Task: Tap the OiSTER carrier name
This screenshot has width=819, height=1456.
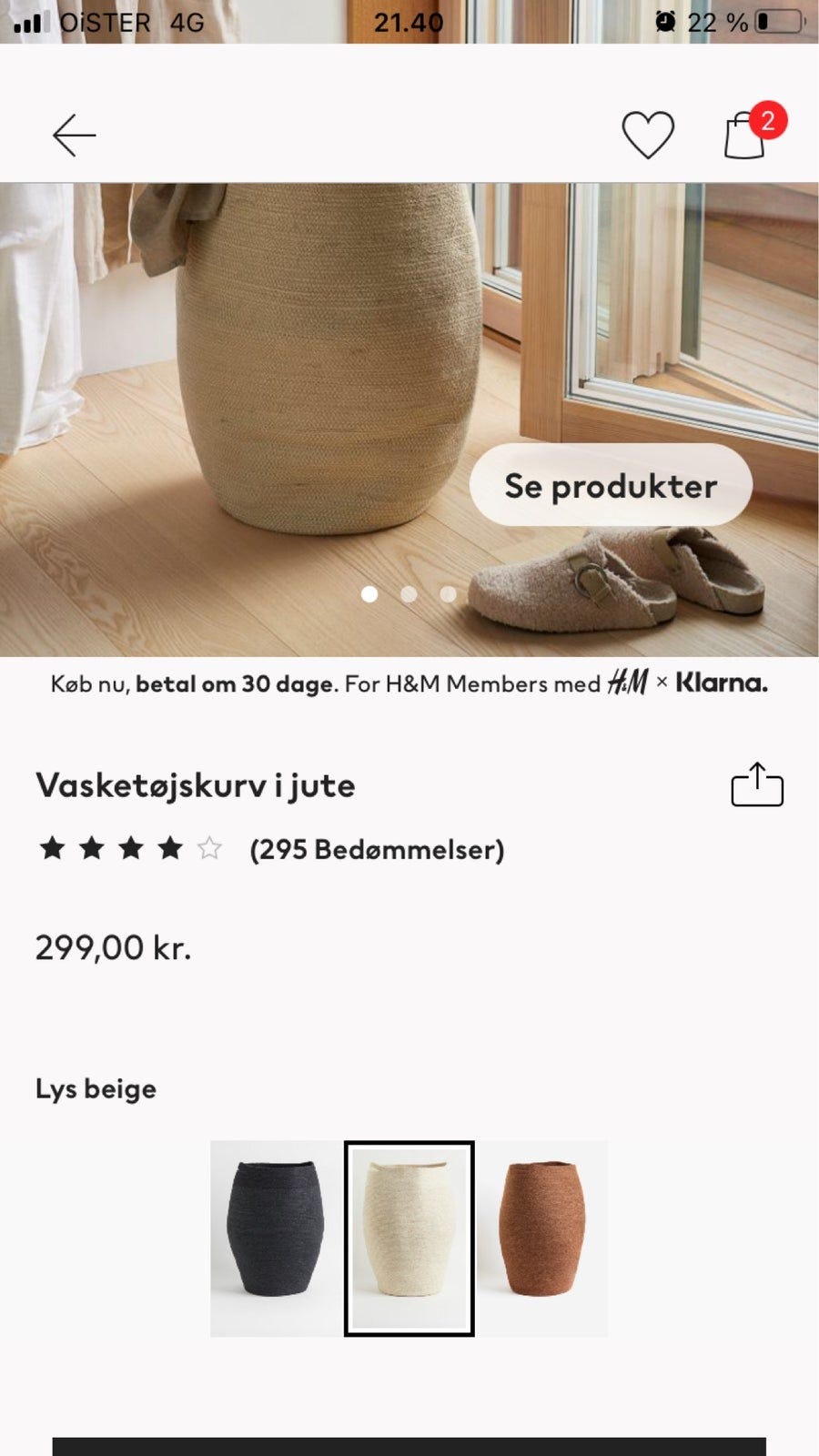Action: pyautogui.click(x=109, y=21)
